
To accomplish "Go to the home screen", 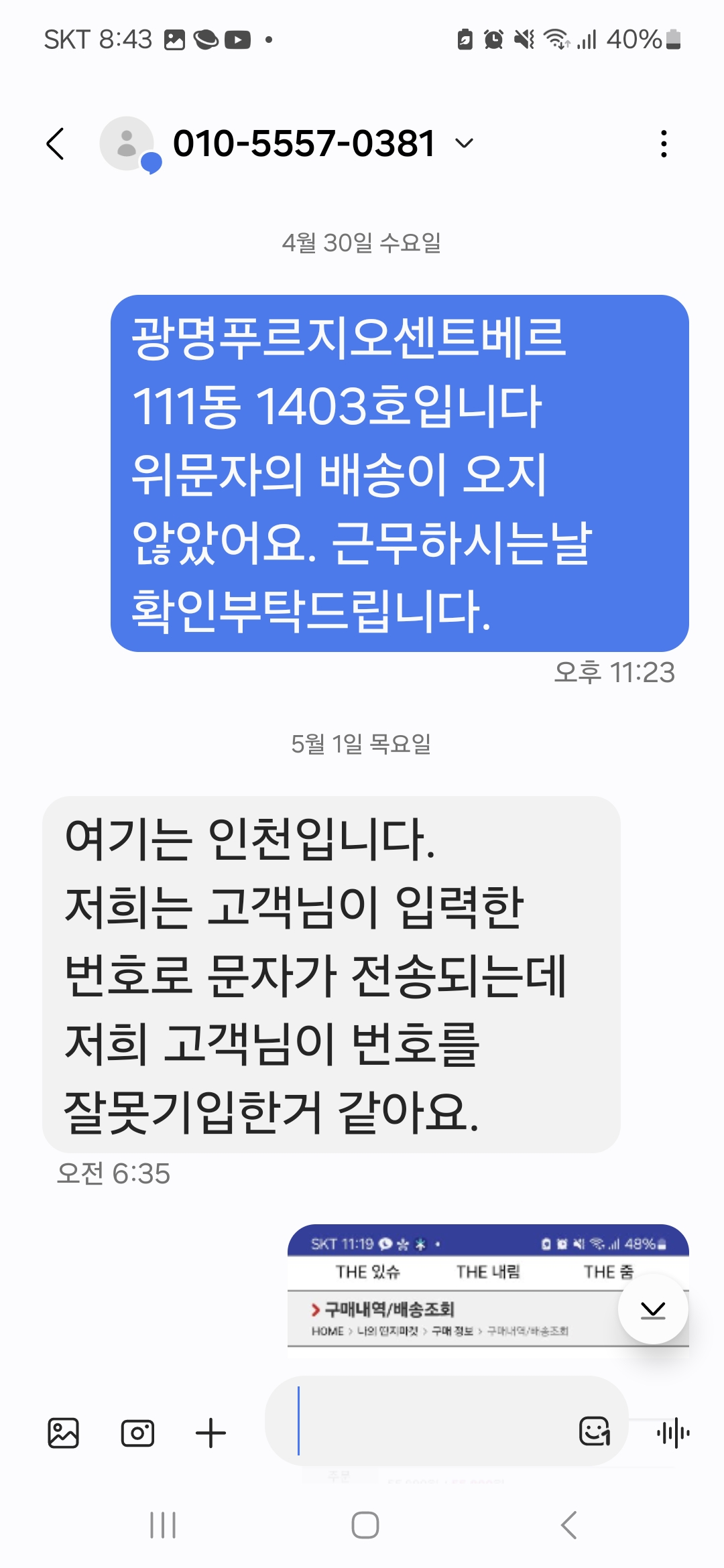I will click(365, 1525).
